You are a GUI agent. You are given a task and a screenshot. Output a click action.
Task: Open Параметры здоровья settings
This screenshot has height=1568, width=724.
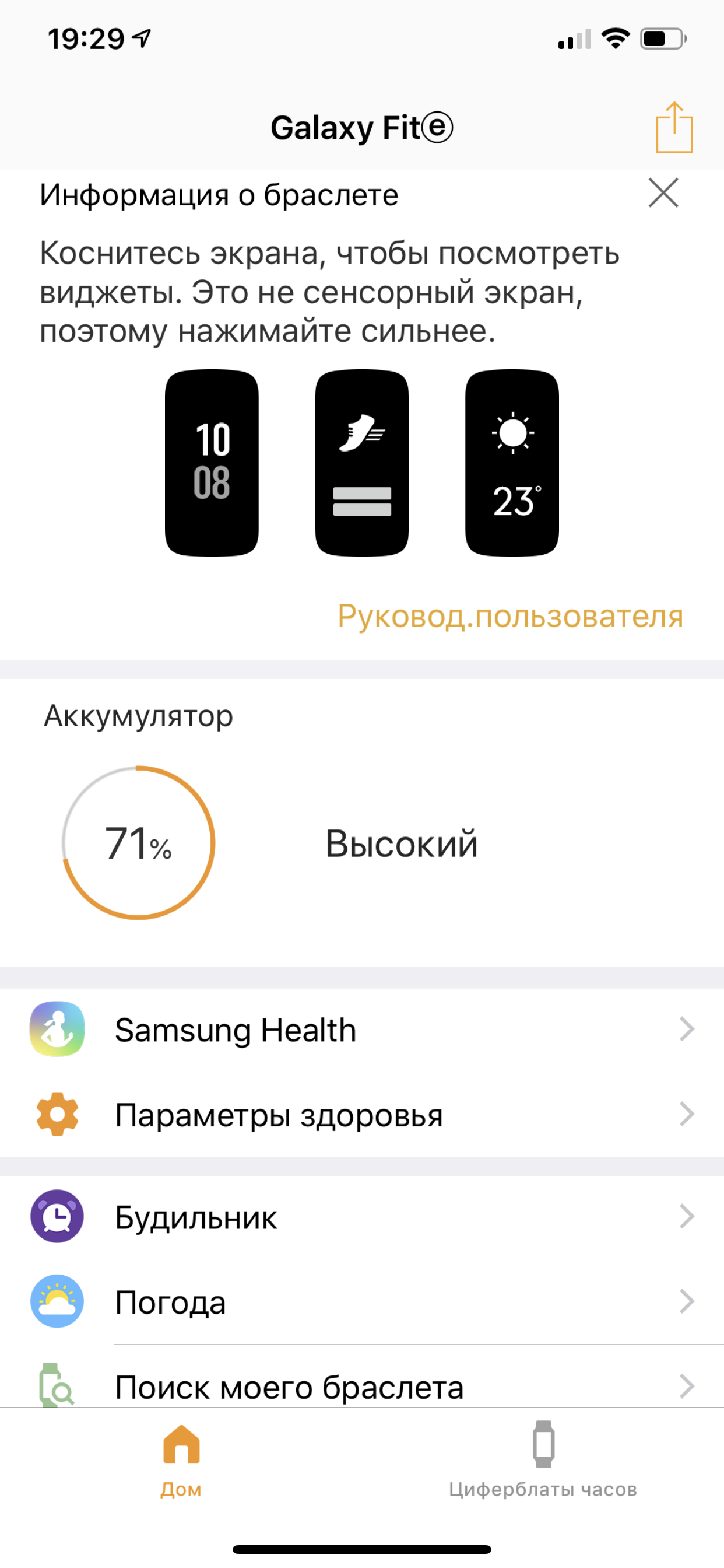pyautogui.click(x=361, y=1115)
